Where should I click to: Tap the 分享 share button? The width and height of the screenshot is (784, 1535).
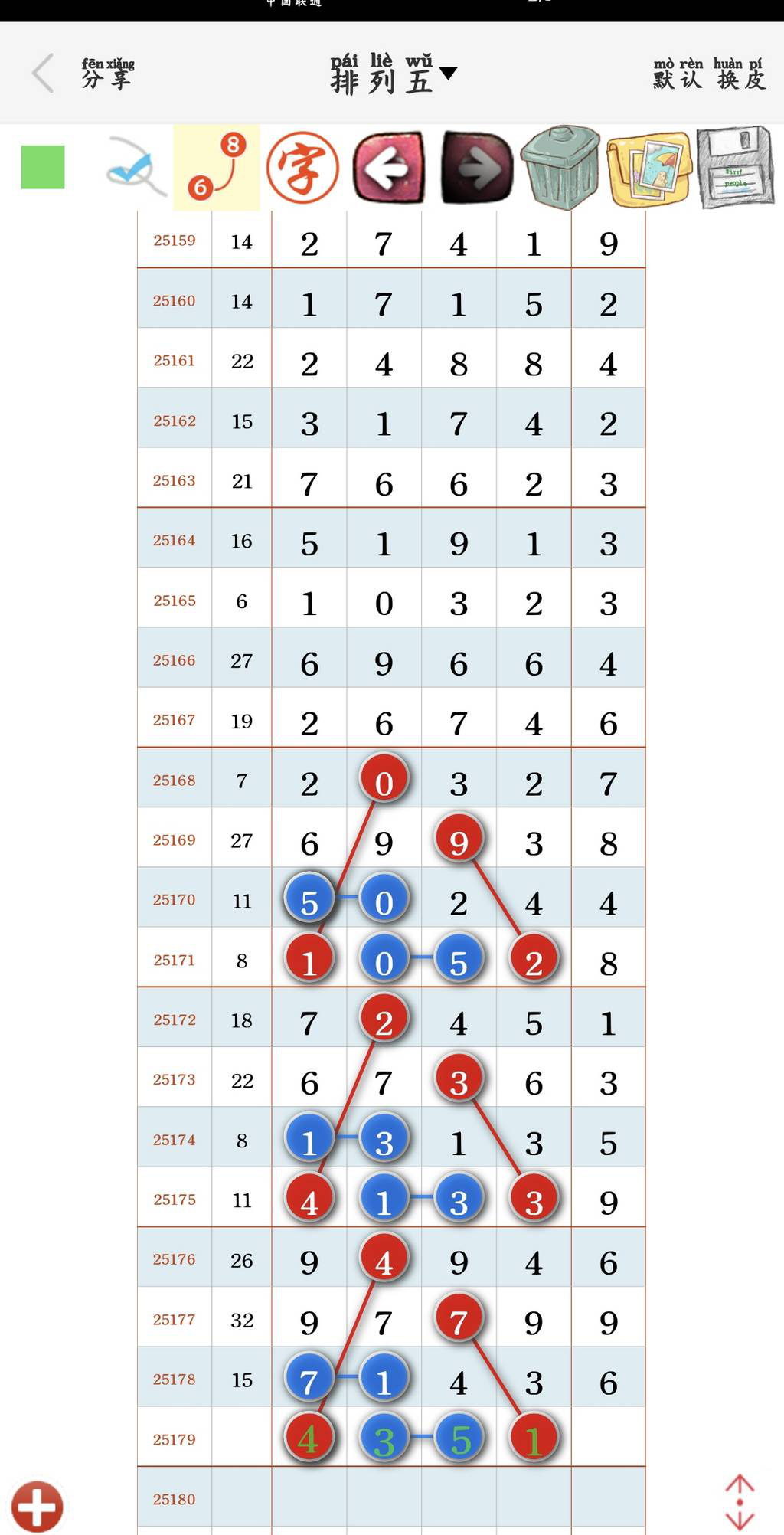(107, 74)
